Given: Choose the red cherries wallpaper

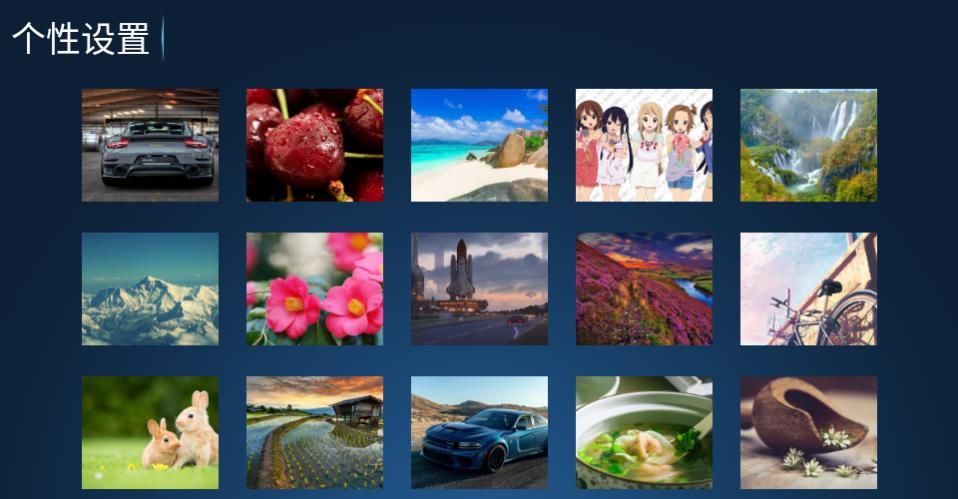Looking at the screenshot, I should 314,145.
